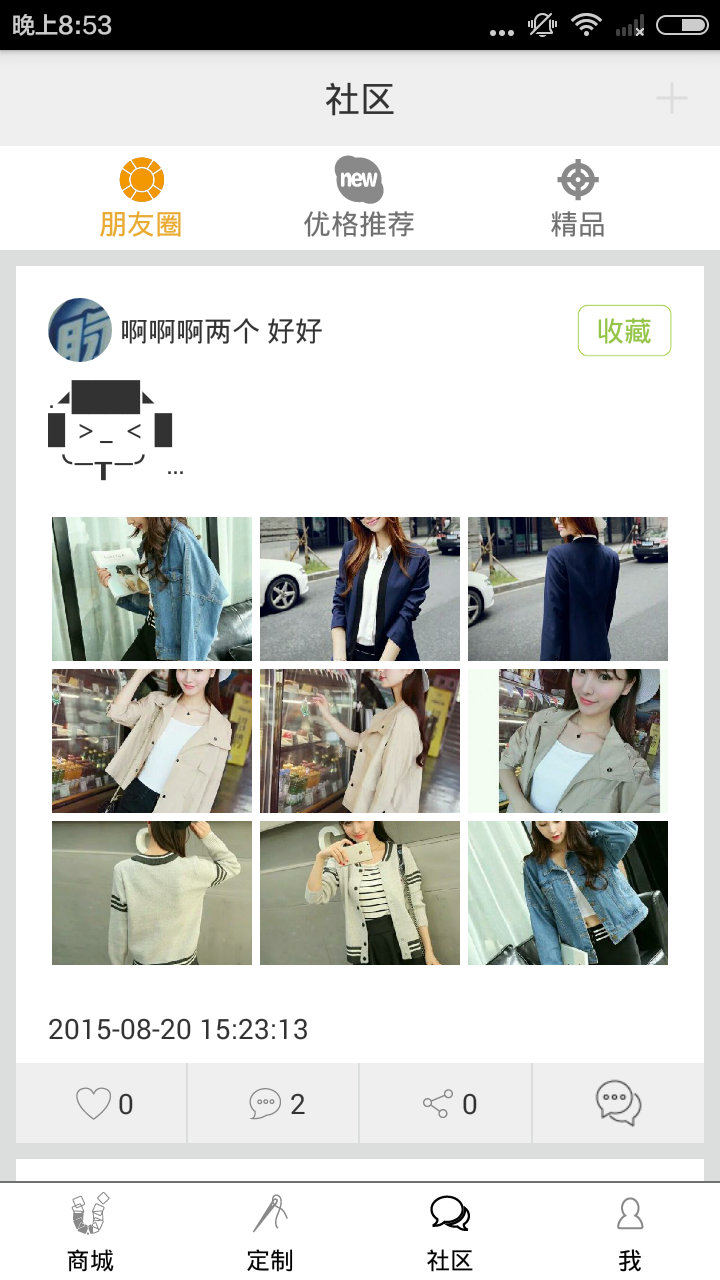View the navy blazer back-view photo
Screen dimensions: 720x1280
point(568,589)
